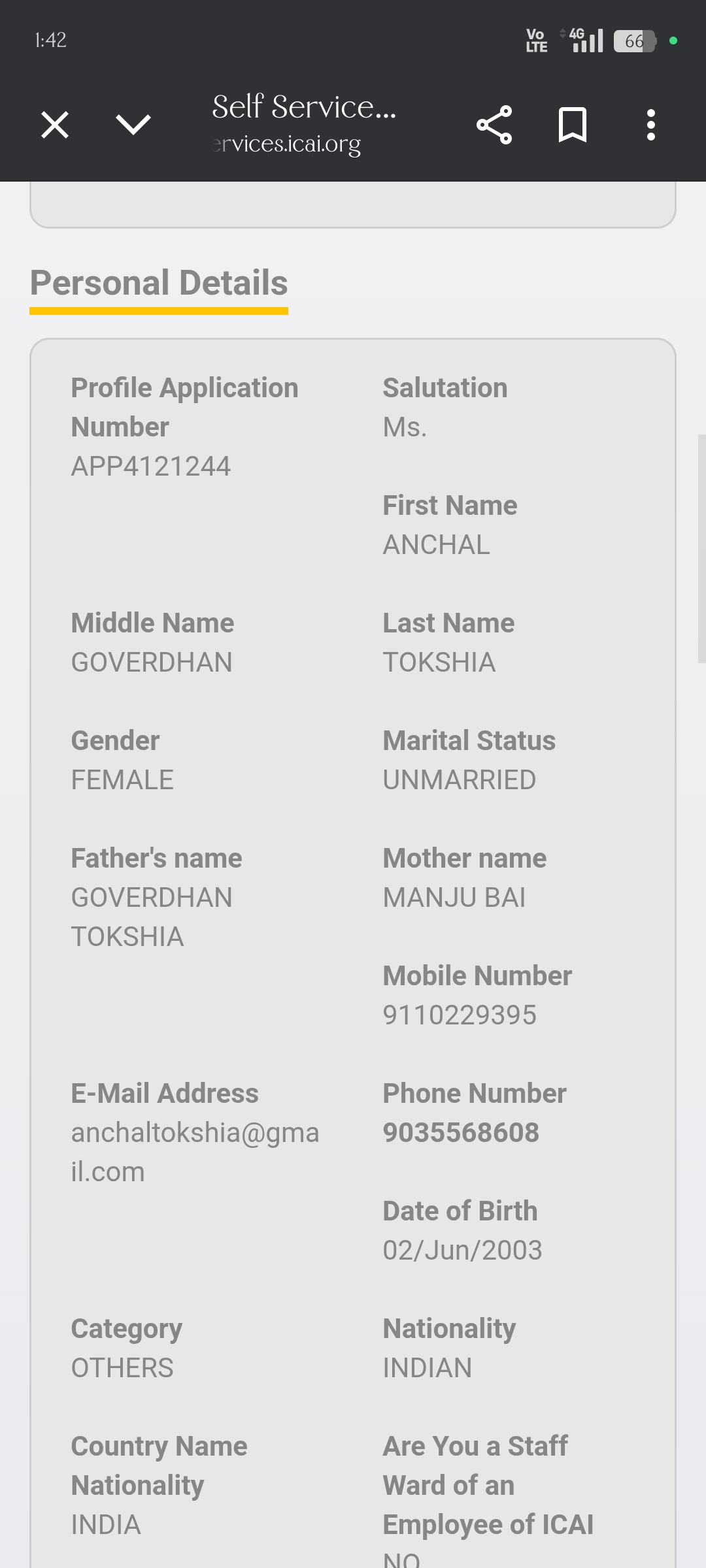The height and width of the screenshot is (1568, 706).
Task: Close the in-app browser tab
Action: (x=55, y=124)
